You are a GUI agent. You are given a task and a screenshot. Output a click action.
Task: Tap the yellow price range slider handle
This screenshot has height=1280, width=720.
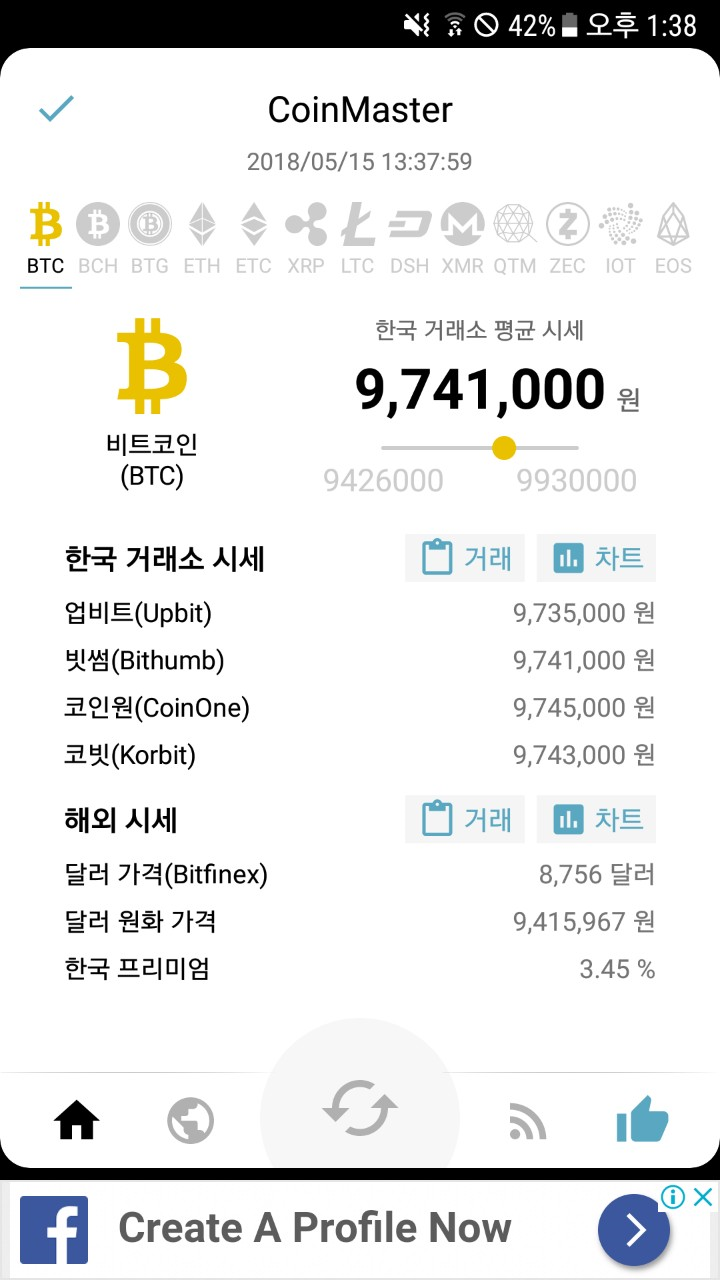[x=503, y=448]
